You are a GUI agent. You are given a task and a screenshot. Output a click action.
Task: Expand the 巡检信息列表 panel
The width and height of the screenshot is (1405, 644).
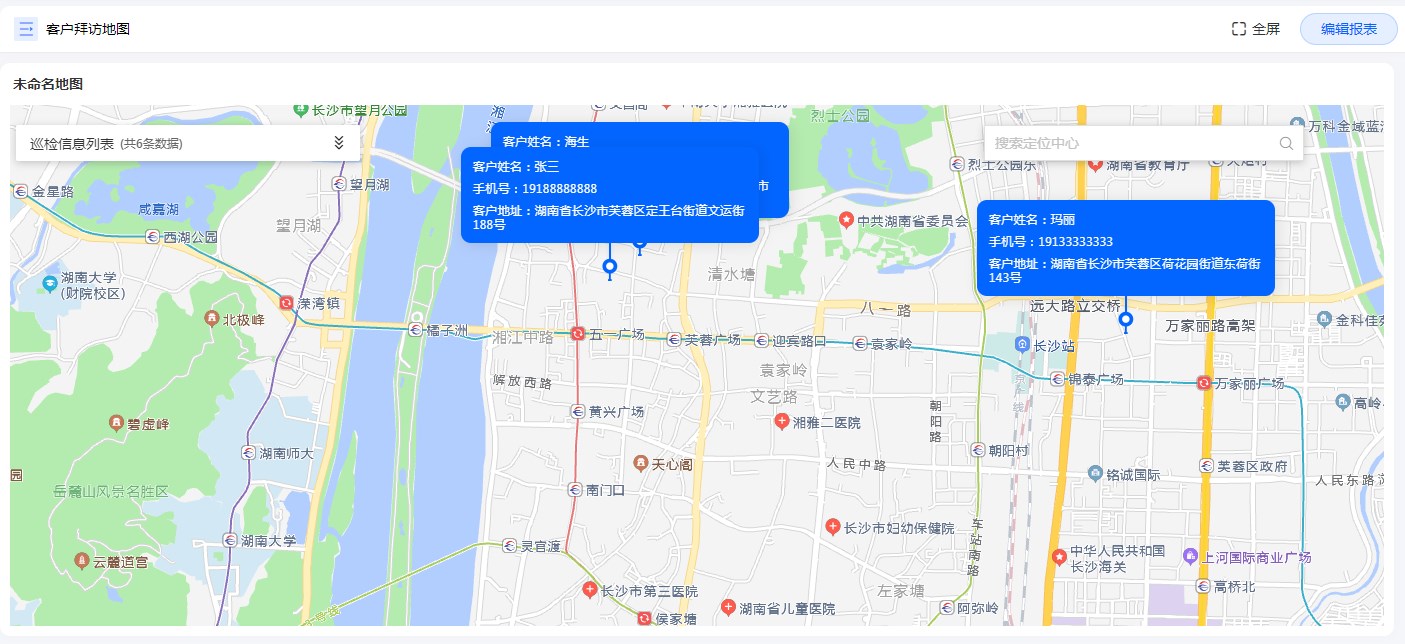pyautogui.click(x=338, y=143)
